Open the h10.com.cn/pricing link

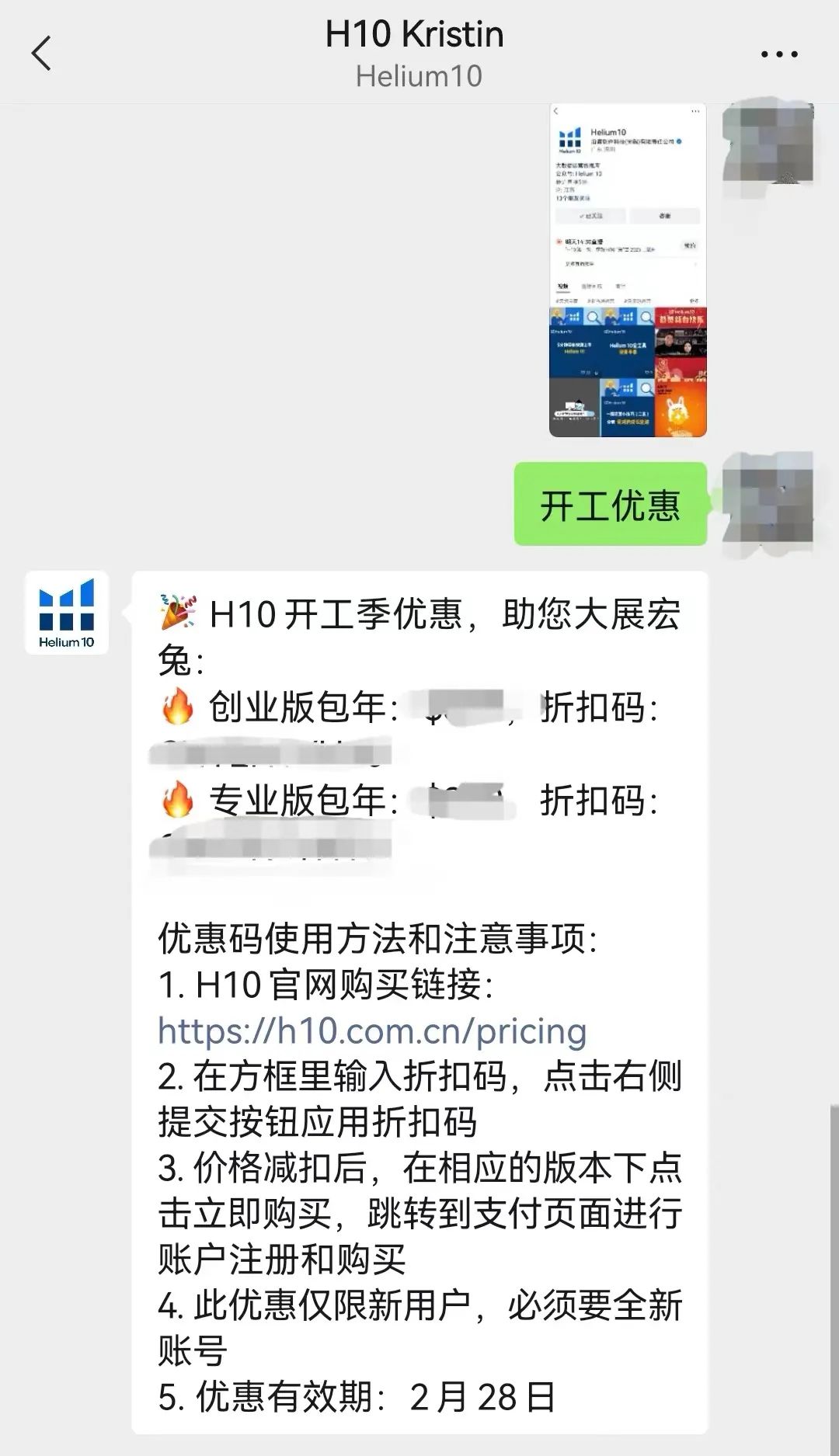click(372, 1030)
